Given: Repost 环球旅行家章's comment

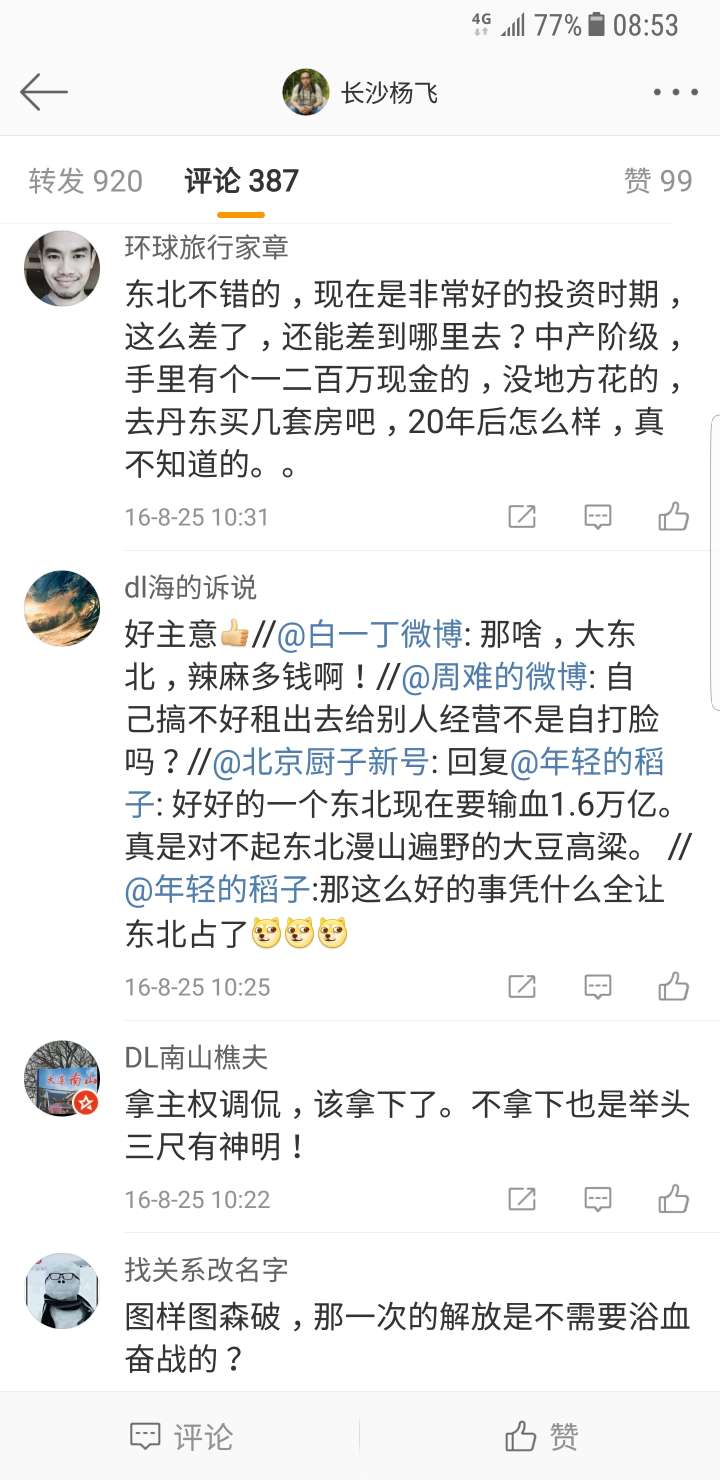Looking at the screenshot, I should (x=522, y=516).
